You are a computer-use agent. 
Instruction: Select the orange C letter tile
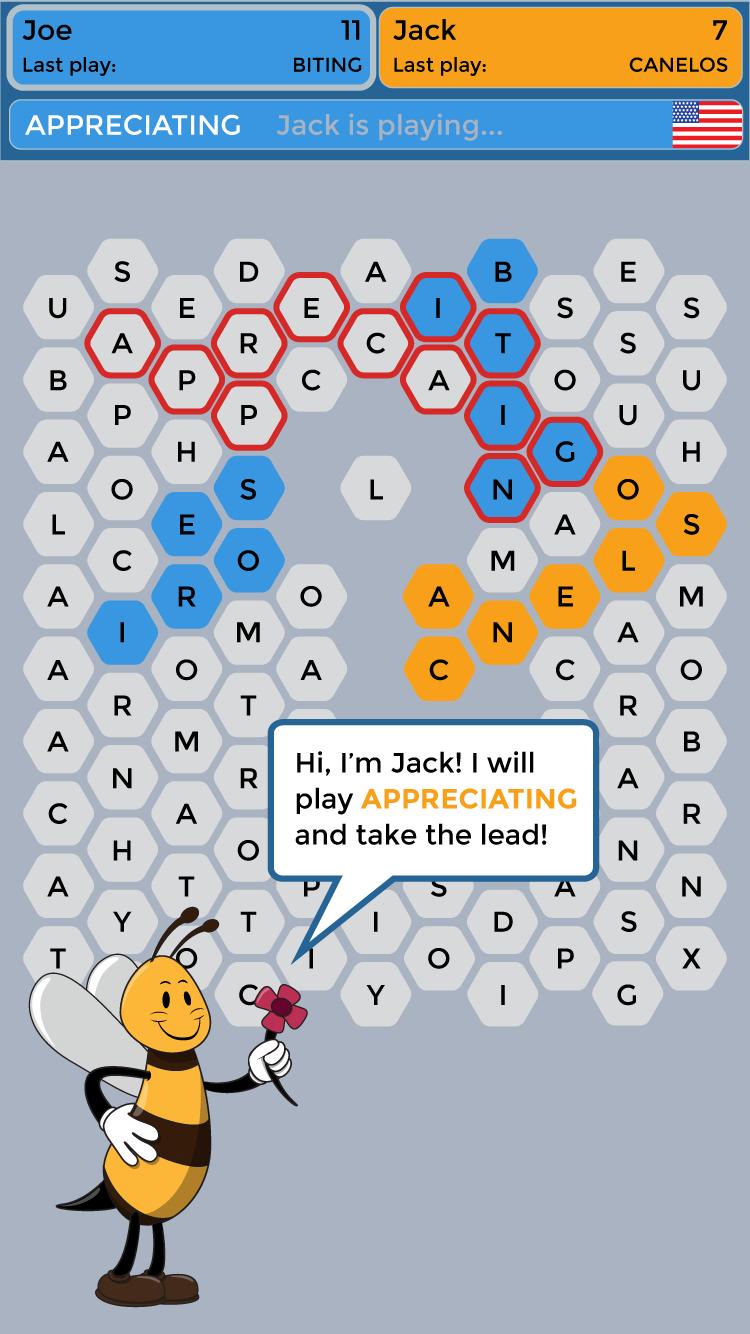point(438,669)
